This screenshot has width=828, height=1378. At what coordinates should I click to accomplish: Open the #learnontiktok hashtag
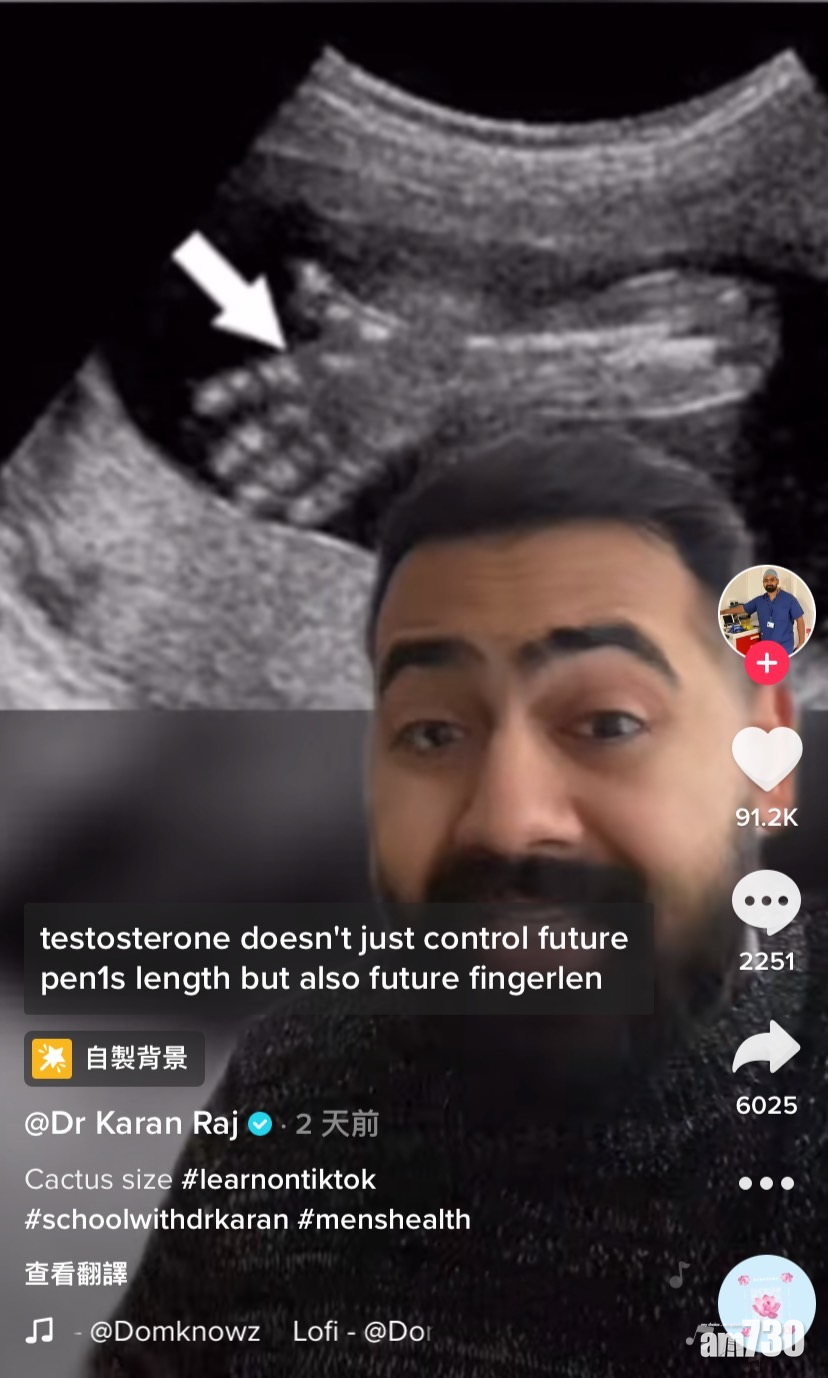(x=279, y=1179)
